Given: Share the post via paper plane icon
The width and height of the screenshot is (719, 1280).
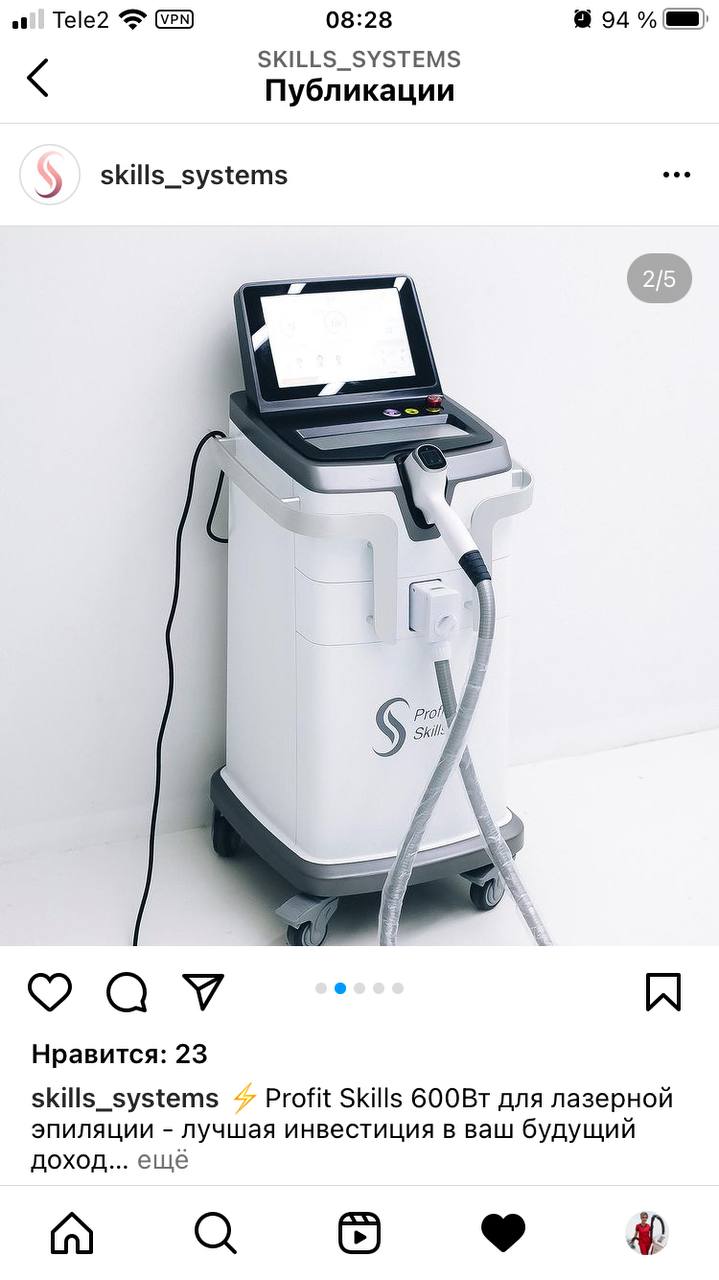Looking at the screenshot, I should click(x=203, y=991).
